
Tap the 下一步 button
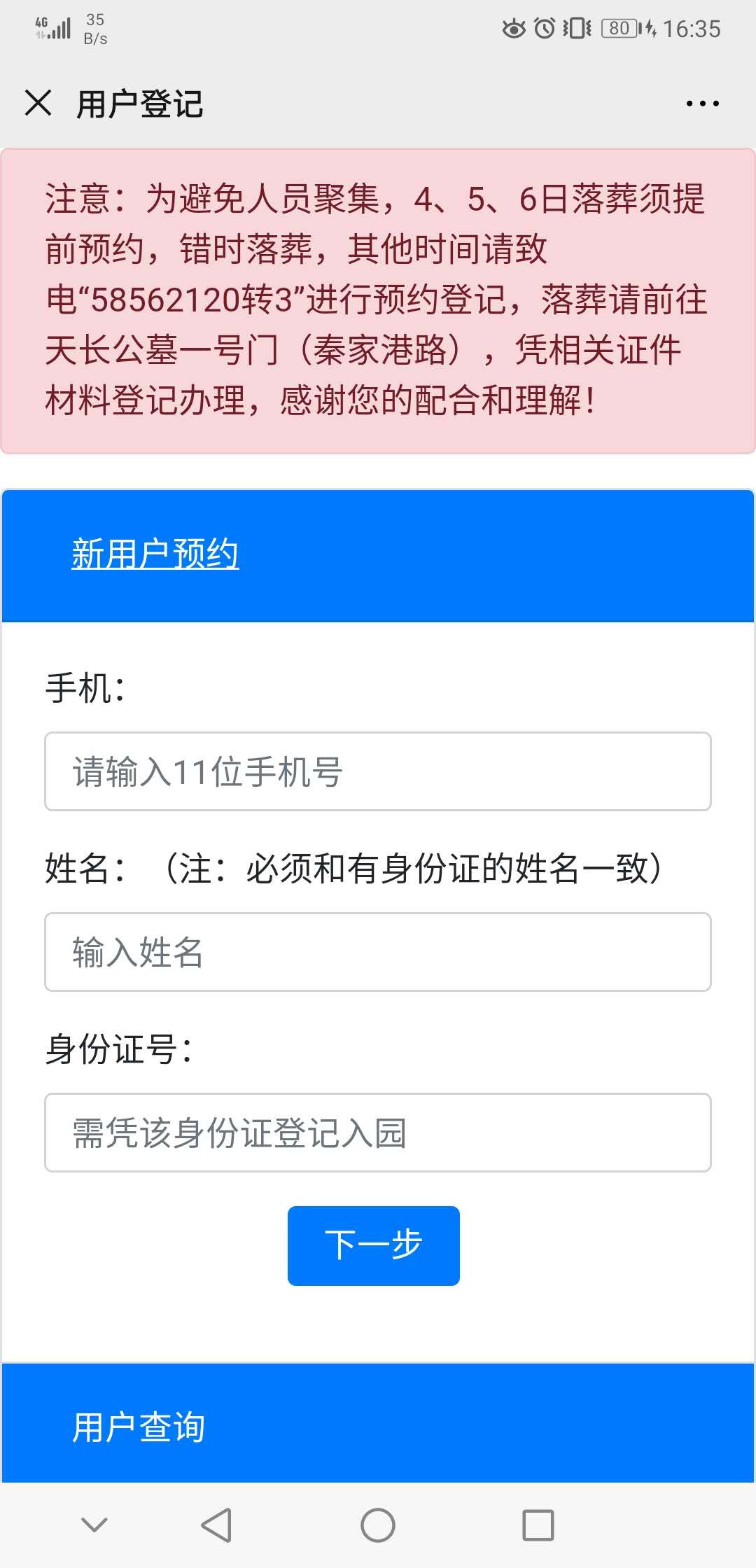(x=373, y=1245)
